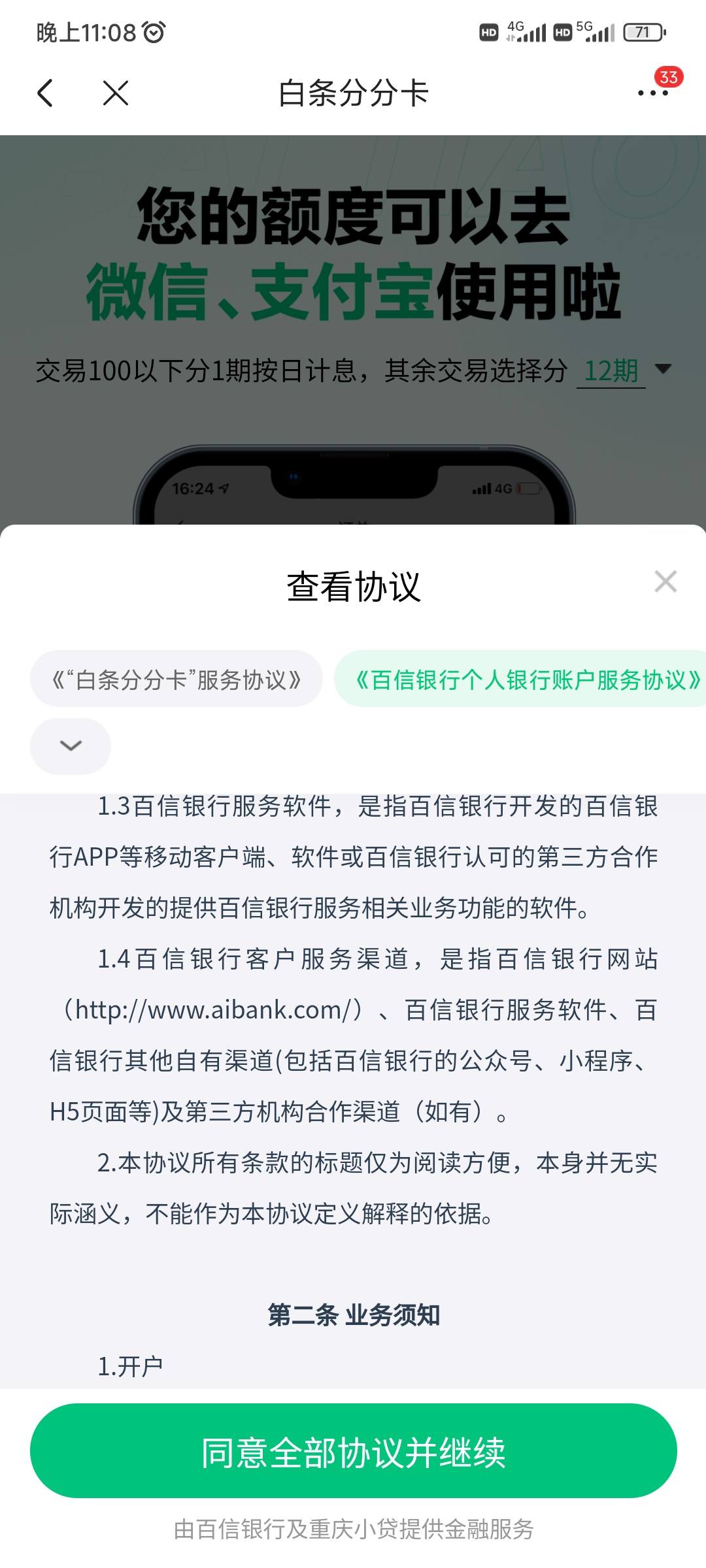Switch to 百信银行个人银行账户服务协议 chip
Viewport: 706px width, 1568px height.
[x=520, y=679]
